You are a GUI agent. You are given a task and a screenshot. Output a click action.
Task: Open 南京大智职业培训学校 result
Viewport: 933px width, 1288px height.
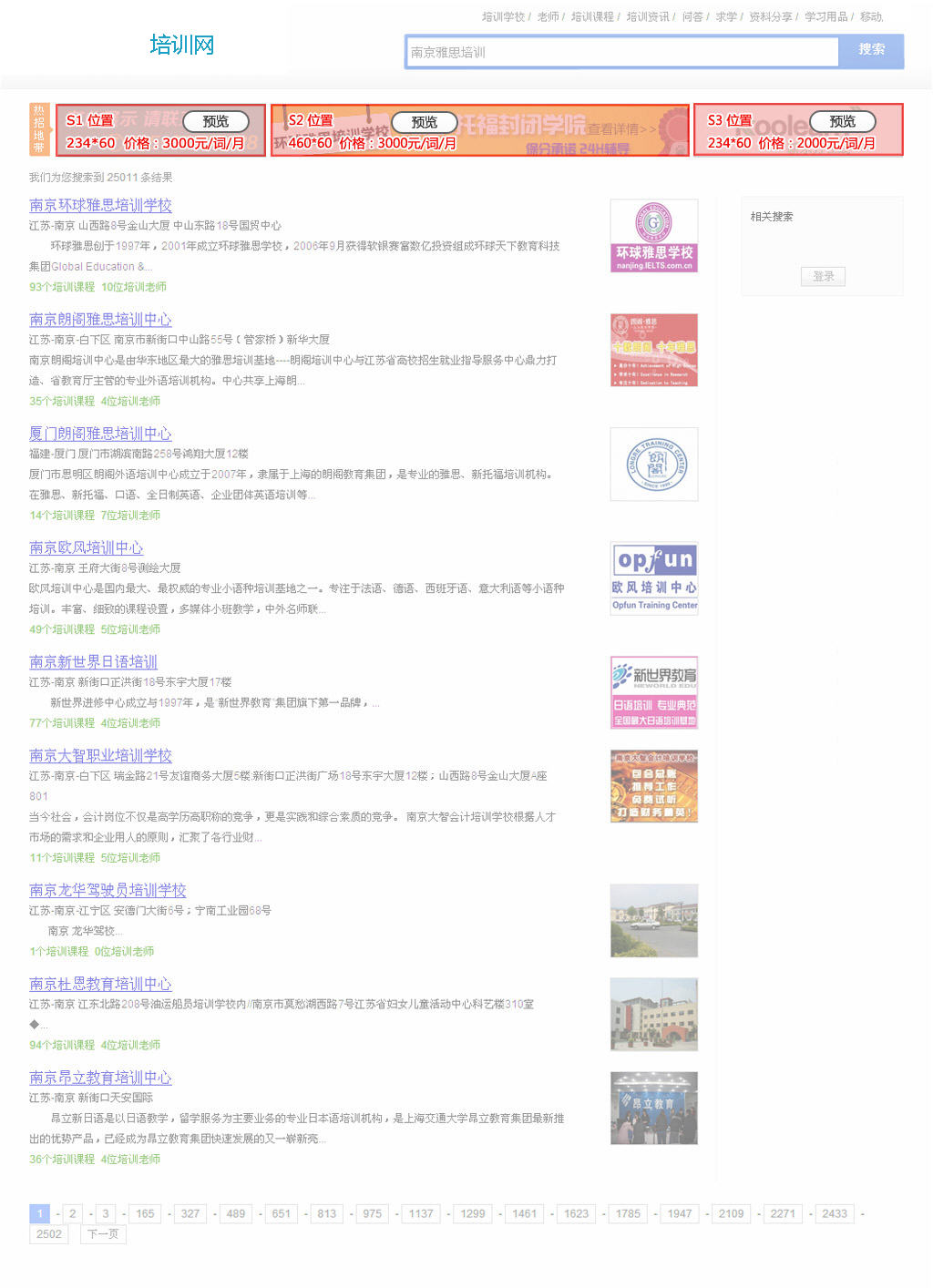[x=100, y=754]
